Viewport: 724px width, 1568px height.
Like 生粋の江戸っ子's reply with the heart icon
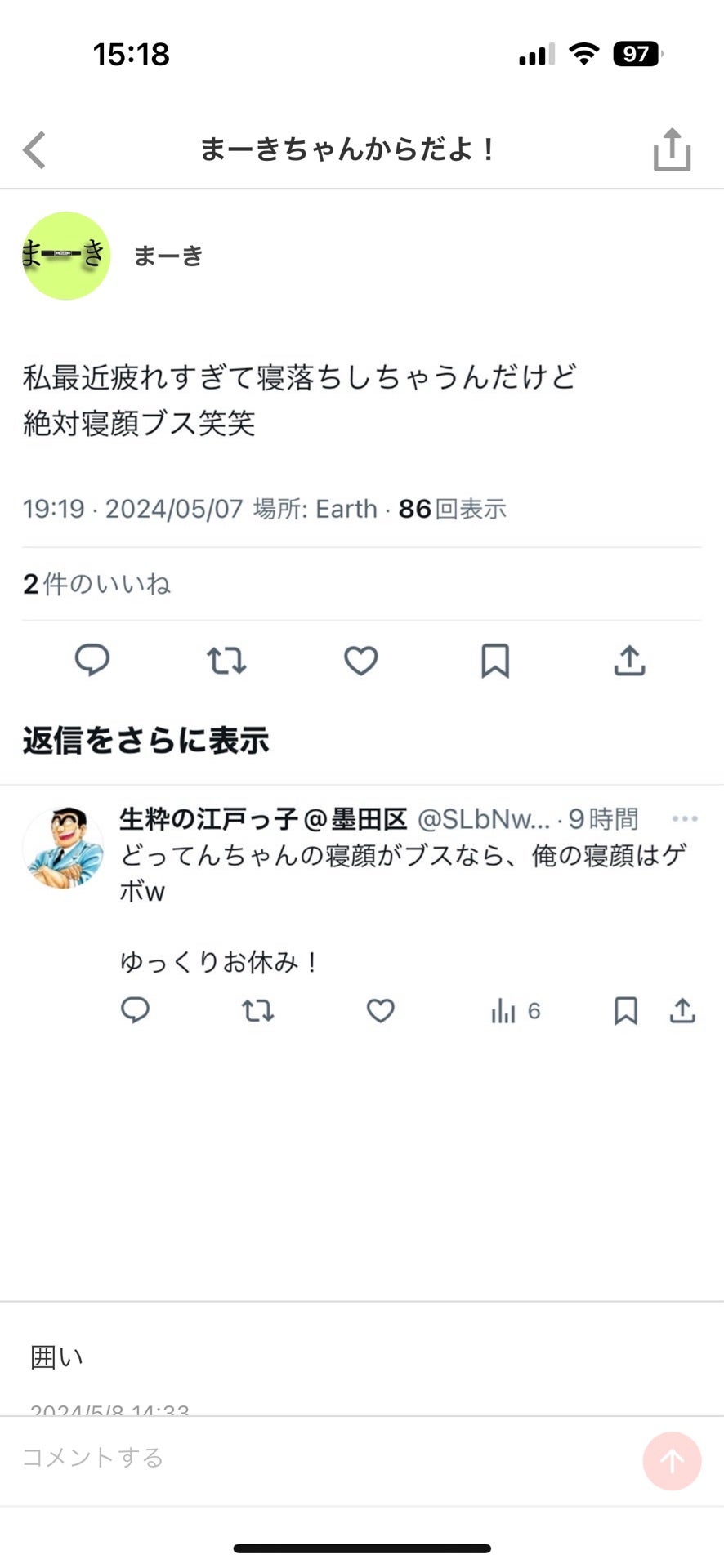[x=380, y=1011]
